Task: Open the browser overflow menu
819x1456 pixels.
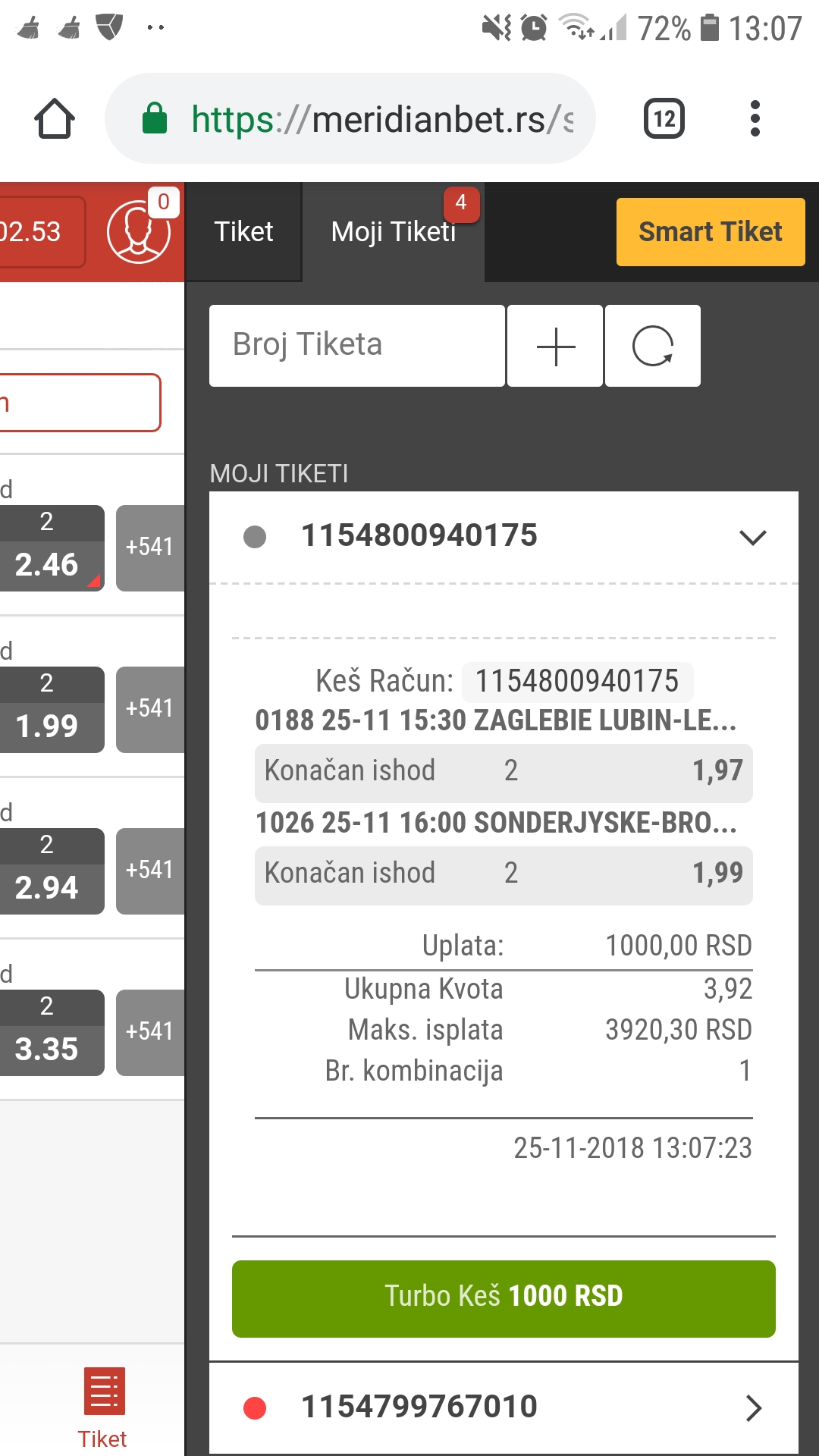Action: tap(754, 119)
